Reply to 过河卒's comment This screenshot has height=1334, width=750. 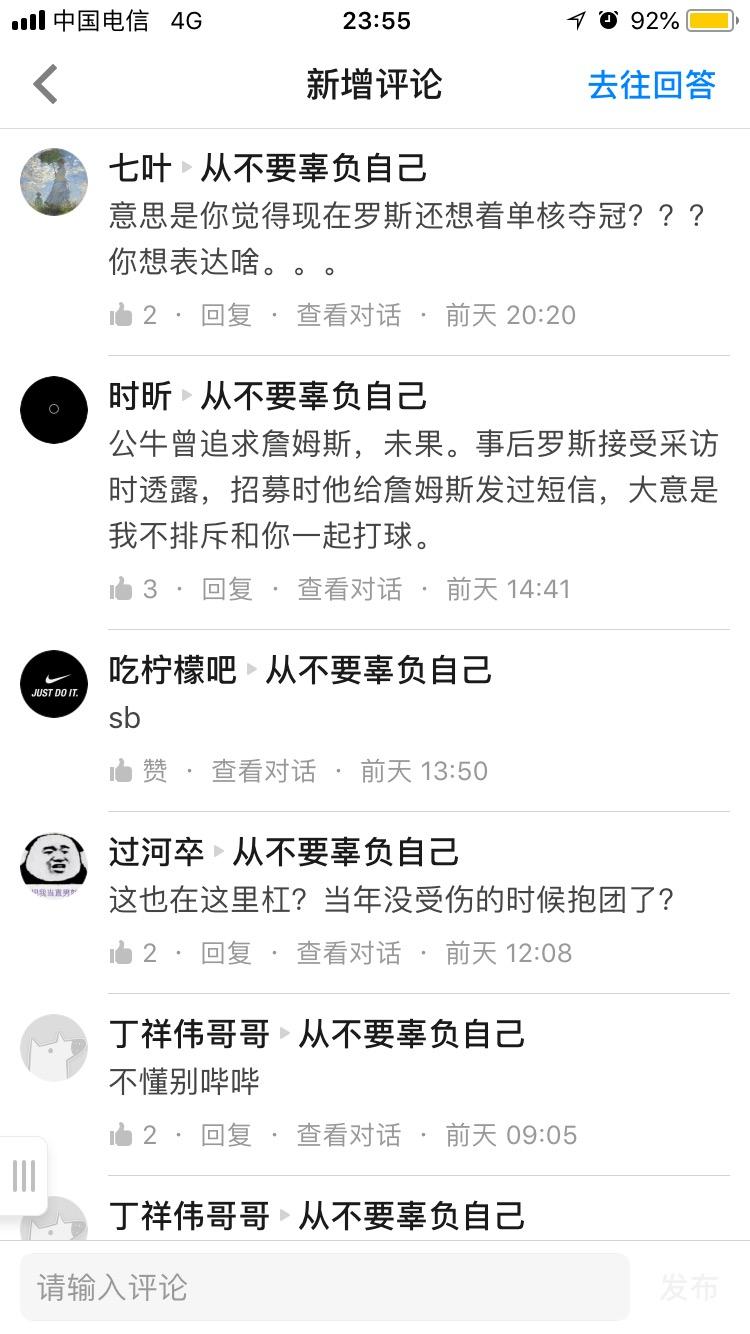pos(226,953)
